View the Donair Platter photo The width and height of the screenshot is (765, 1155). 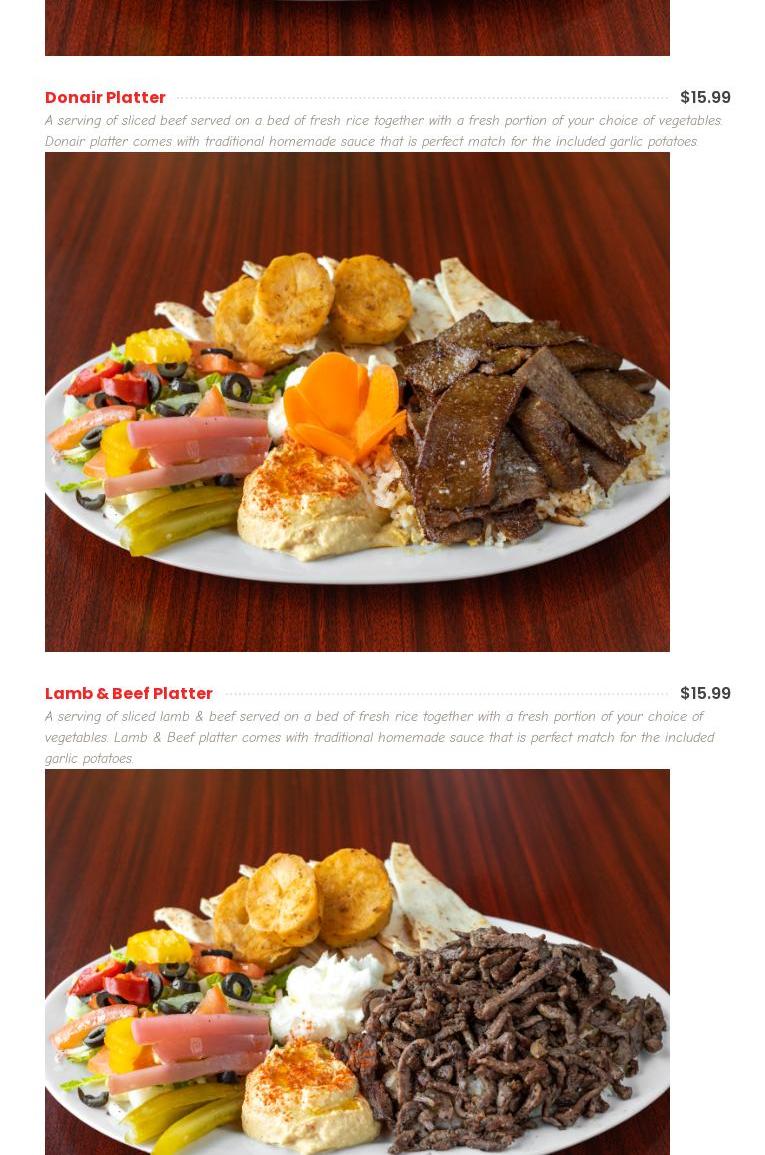(x=357, y=402)
